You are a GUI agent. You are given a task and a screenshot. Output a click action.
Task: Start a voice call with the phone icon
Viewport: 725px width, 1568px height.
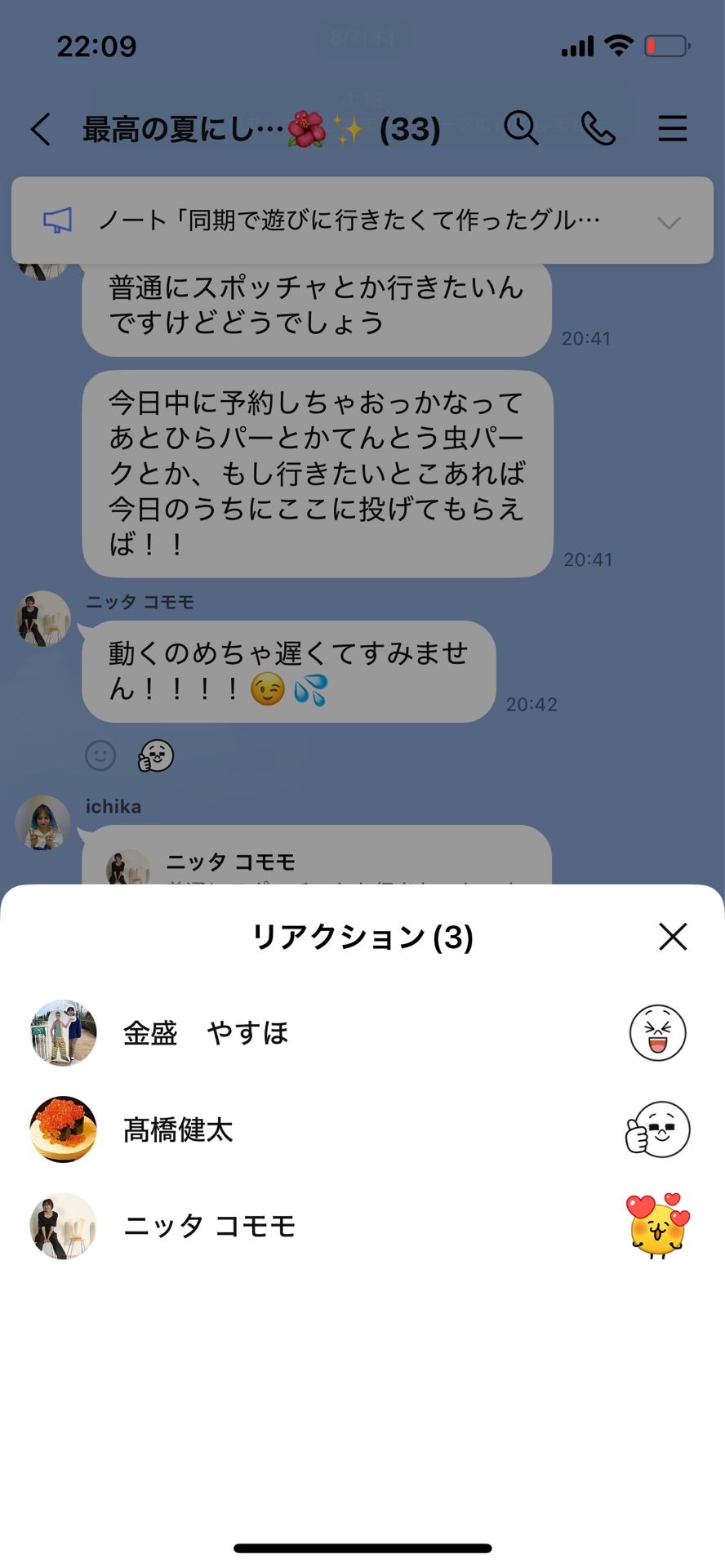[x=595, y=128]
